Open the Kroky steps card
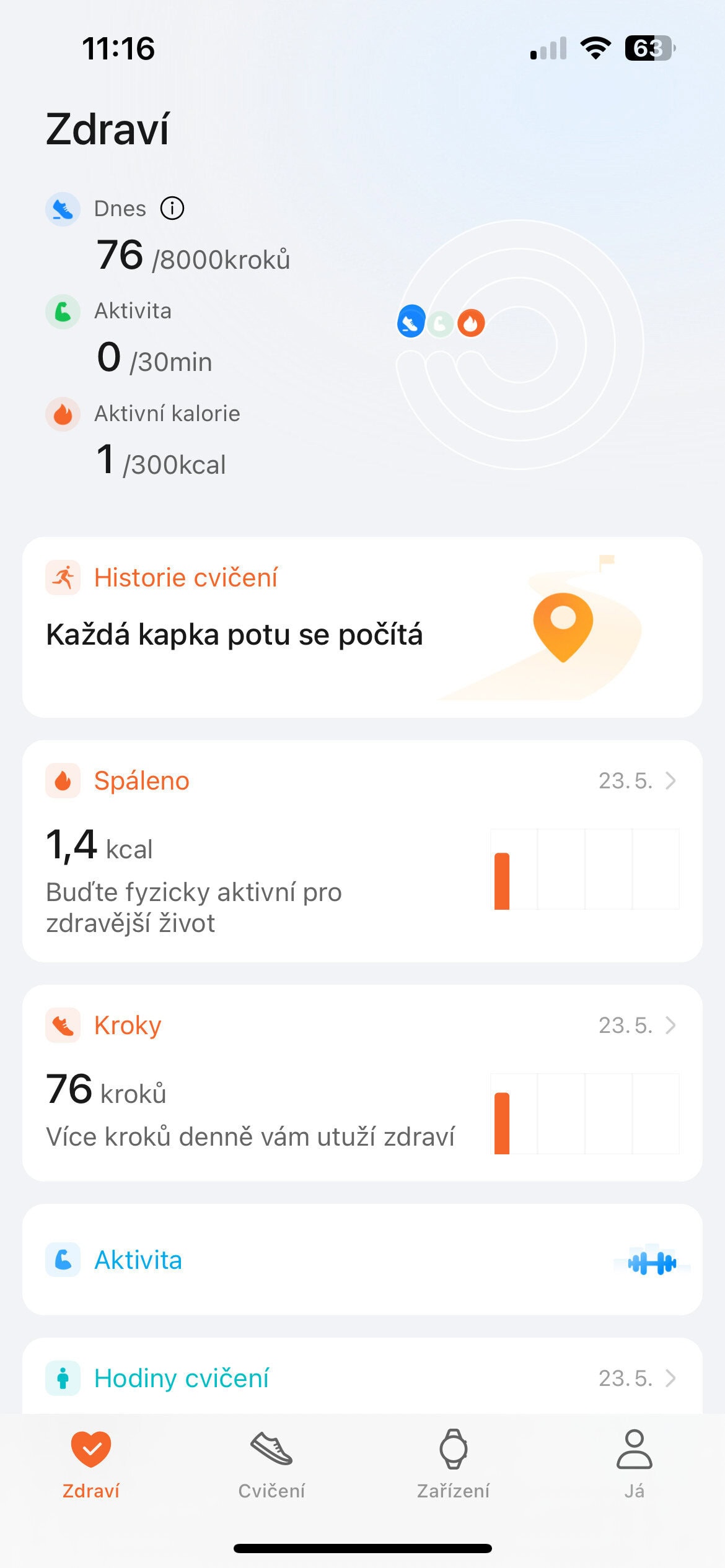725x1568 pixels. (362, 1082)
